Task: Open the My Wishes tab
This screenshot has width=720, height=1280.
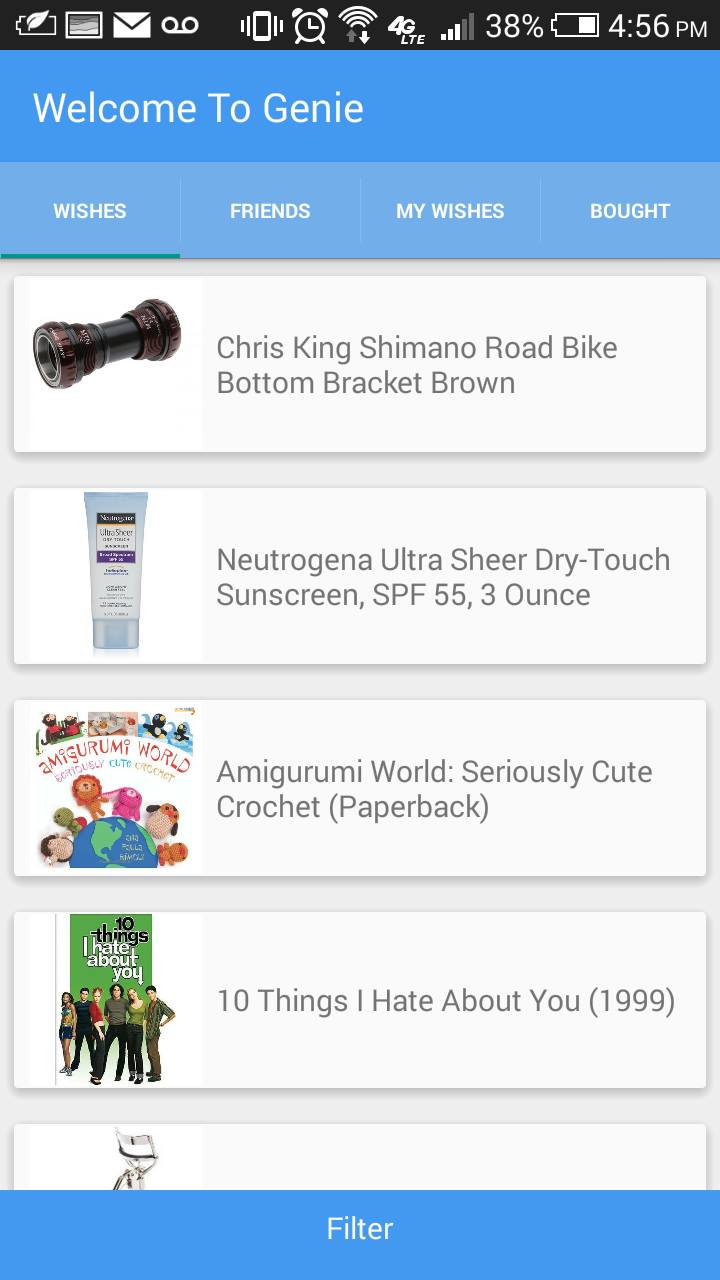Action: (450, 211)
